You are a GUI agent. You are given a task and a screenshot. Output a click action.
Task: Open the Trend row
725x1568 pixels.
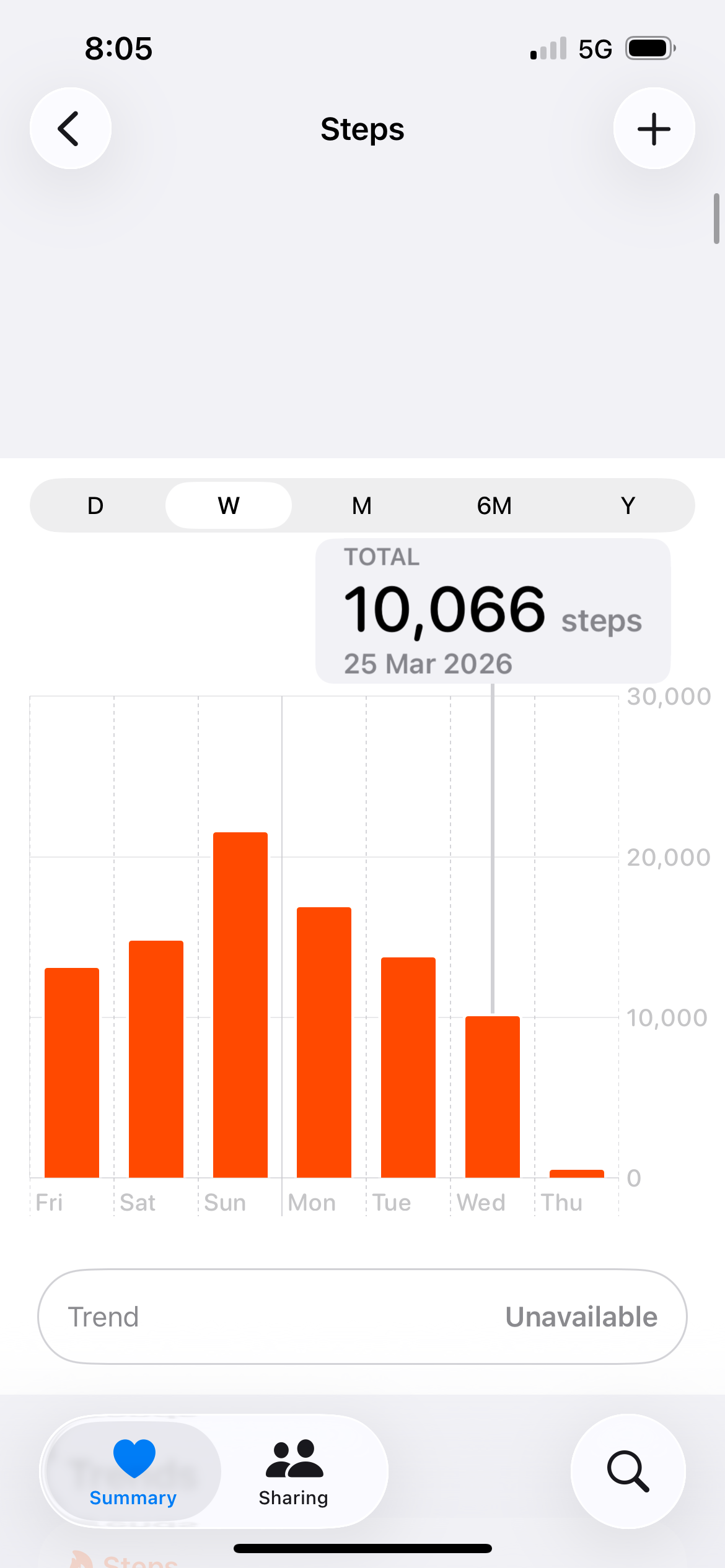(362, 1317)
